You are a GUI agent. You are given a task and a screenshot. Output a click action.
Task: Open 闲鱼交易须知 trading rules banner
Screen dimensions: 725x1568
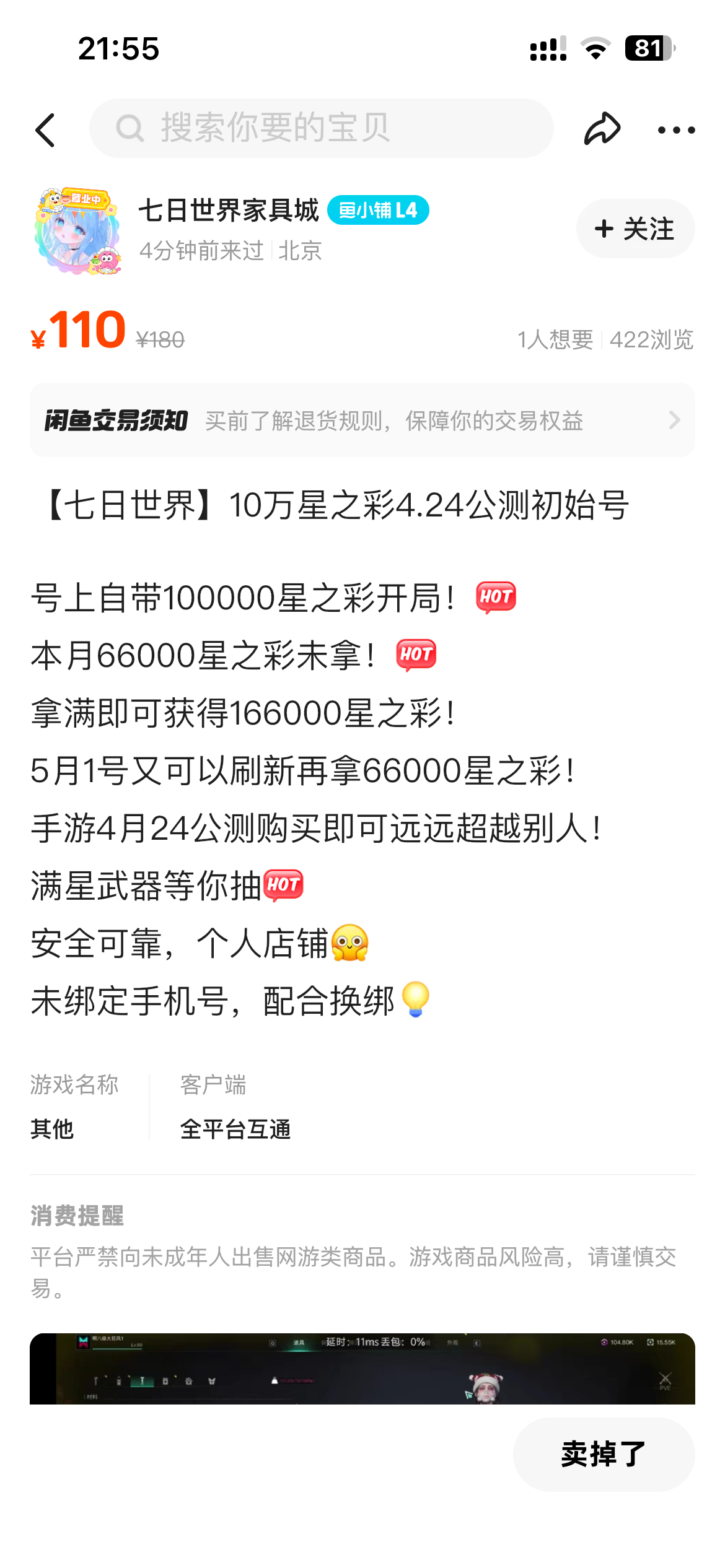362,420
